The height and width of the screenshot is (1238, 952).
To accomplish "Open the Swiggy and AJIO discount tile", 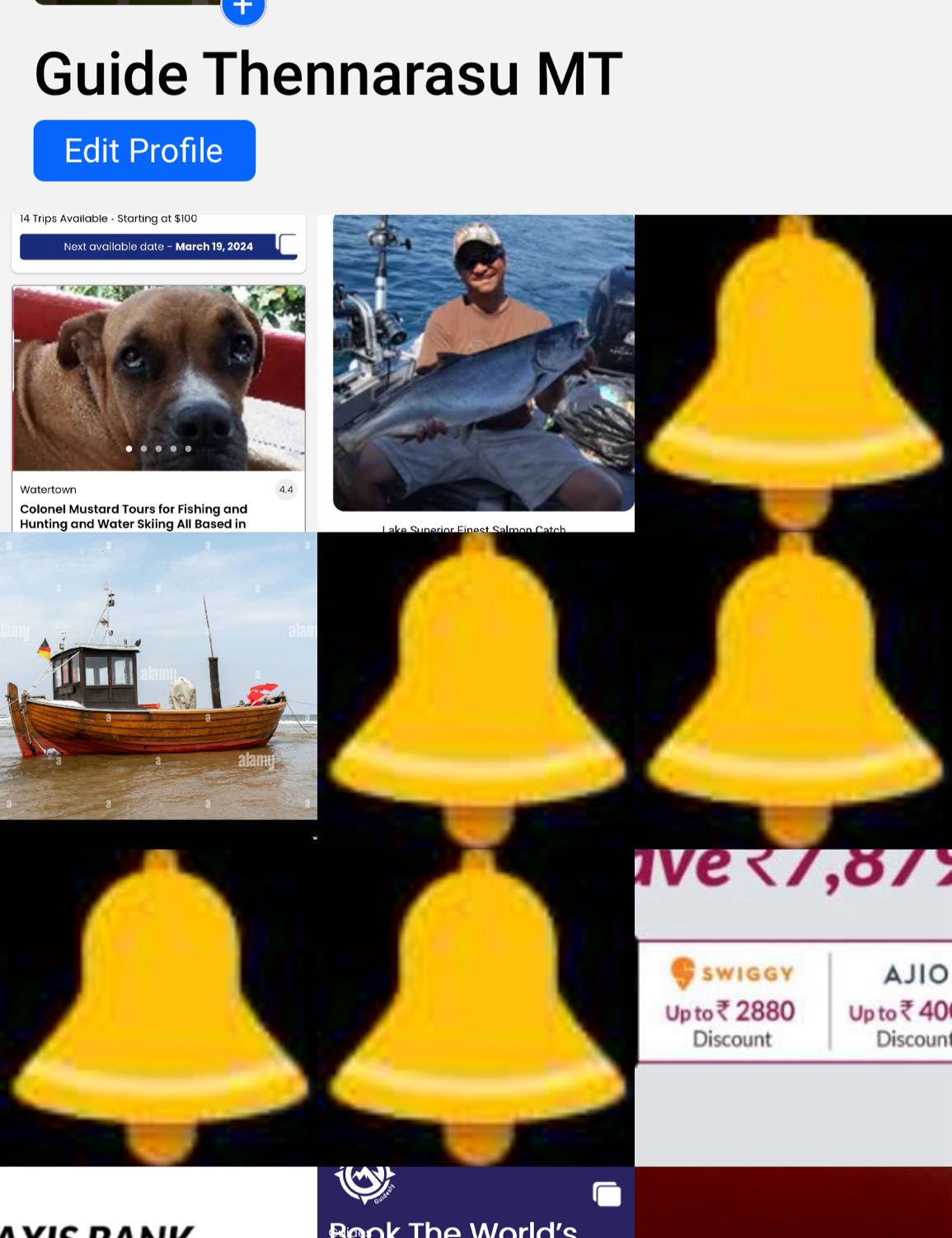I will 793,1007.
